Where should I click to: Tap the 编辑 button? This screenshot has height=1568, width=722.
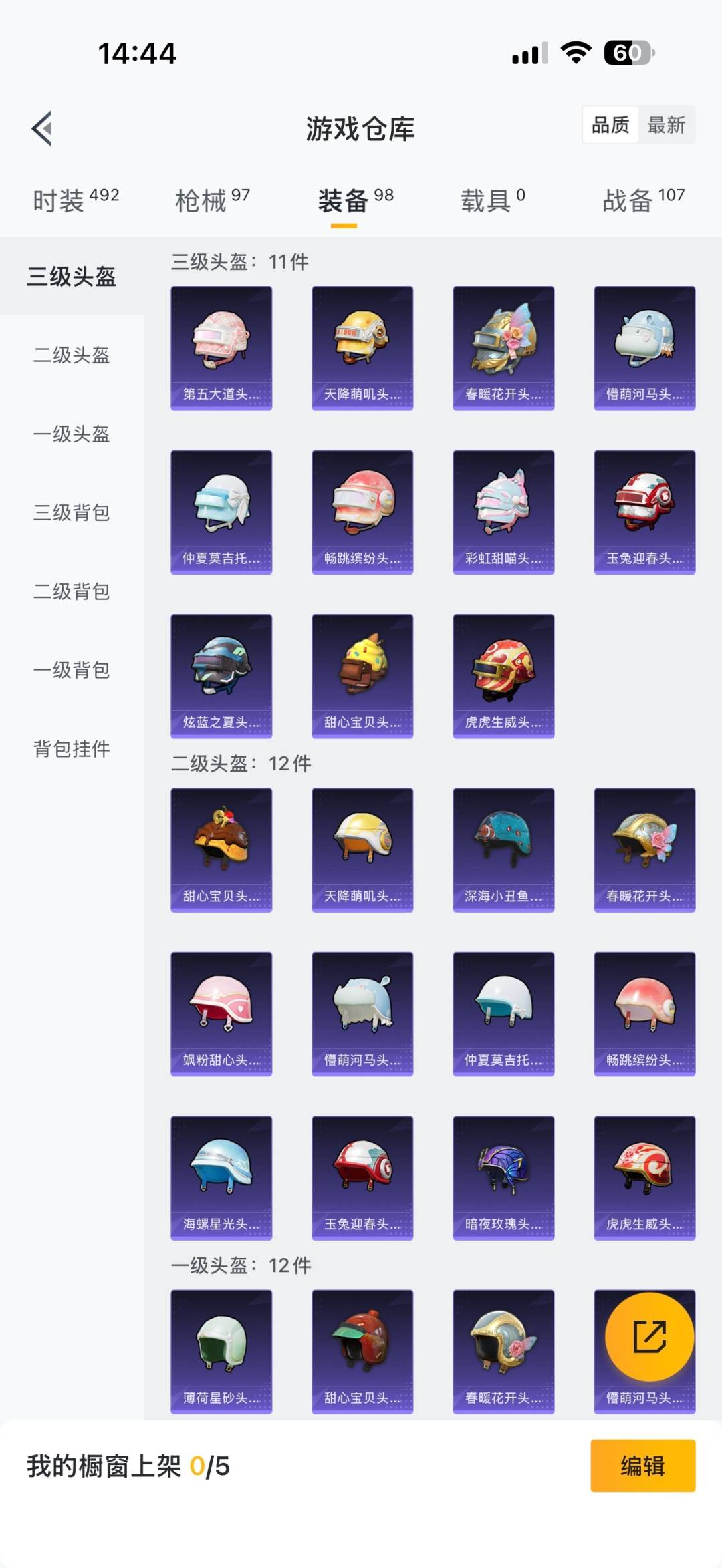642,1466
